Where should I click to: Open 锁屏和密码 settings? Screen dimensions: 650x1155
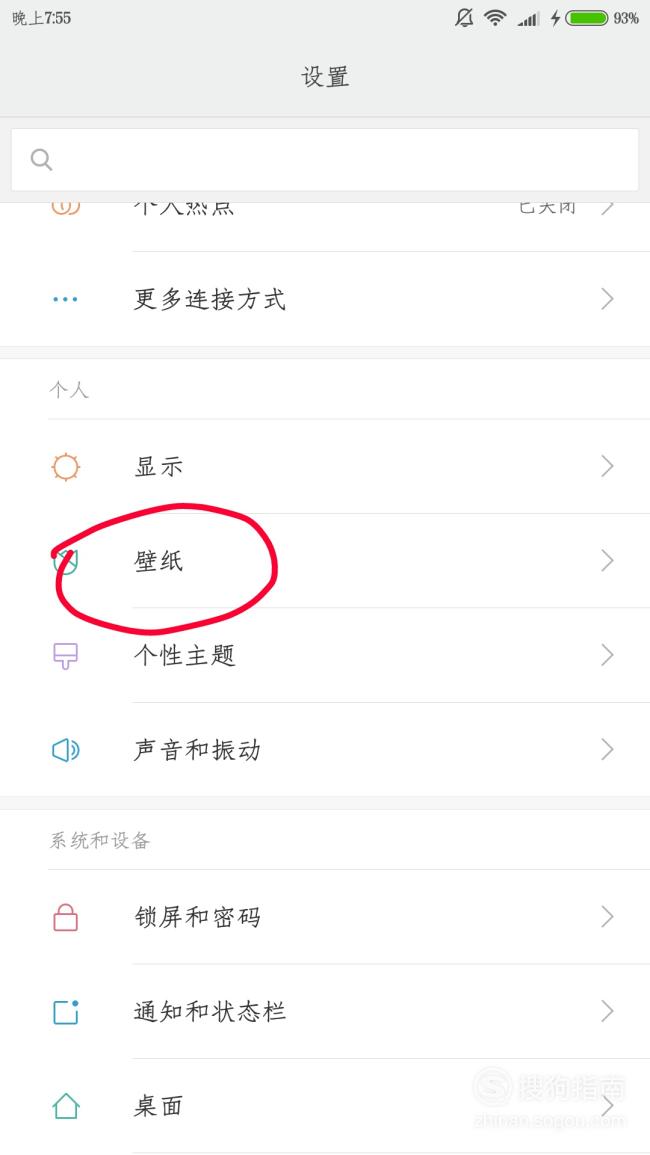tap(325, 917)
